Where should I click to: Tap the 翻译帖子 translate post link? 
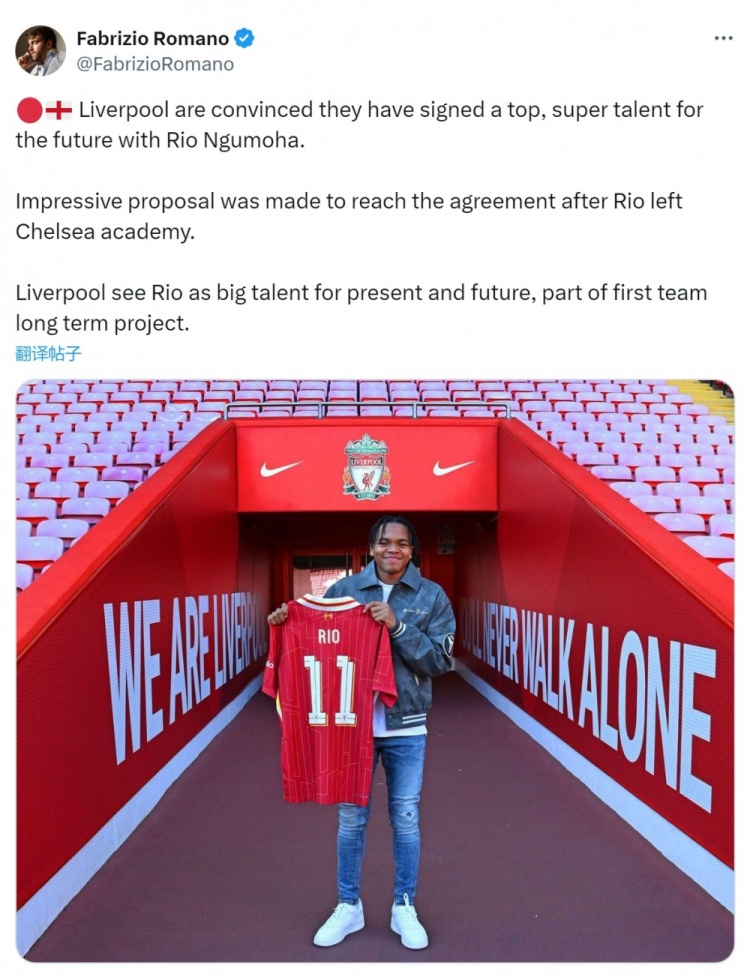(48, 353)
